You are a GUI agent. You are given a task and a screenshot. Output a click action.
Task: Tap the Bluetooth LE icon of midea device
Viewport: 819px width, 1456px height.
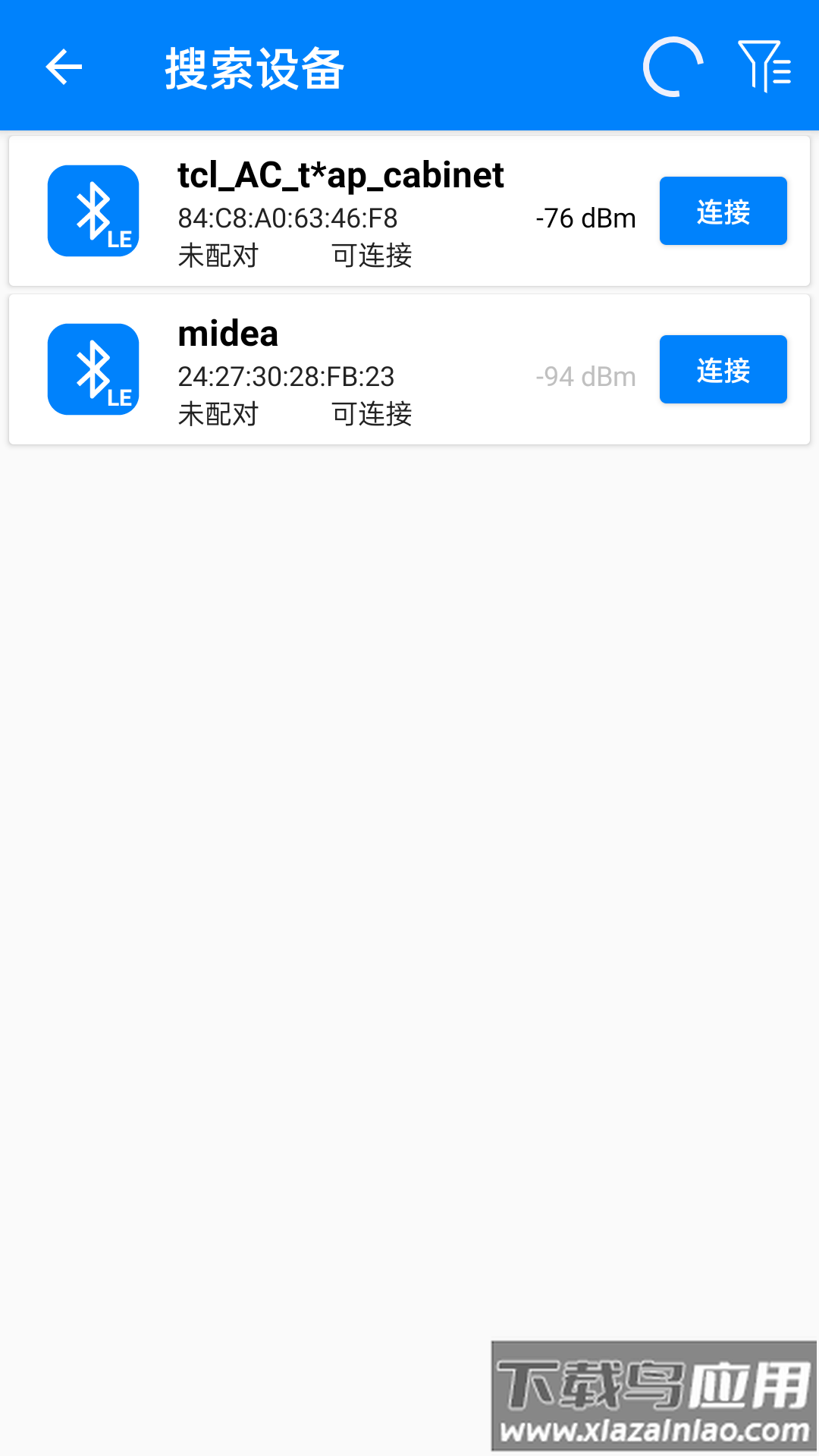click(x=93, y=369)
